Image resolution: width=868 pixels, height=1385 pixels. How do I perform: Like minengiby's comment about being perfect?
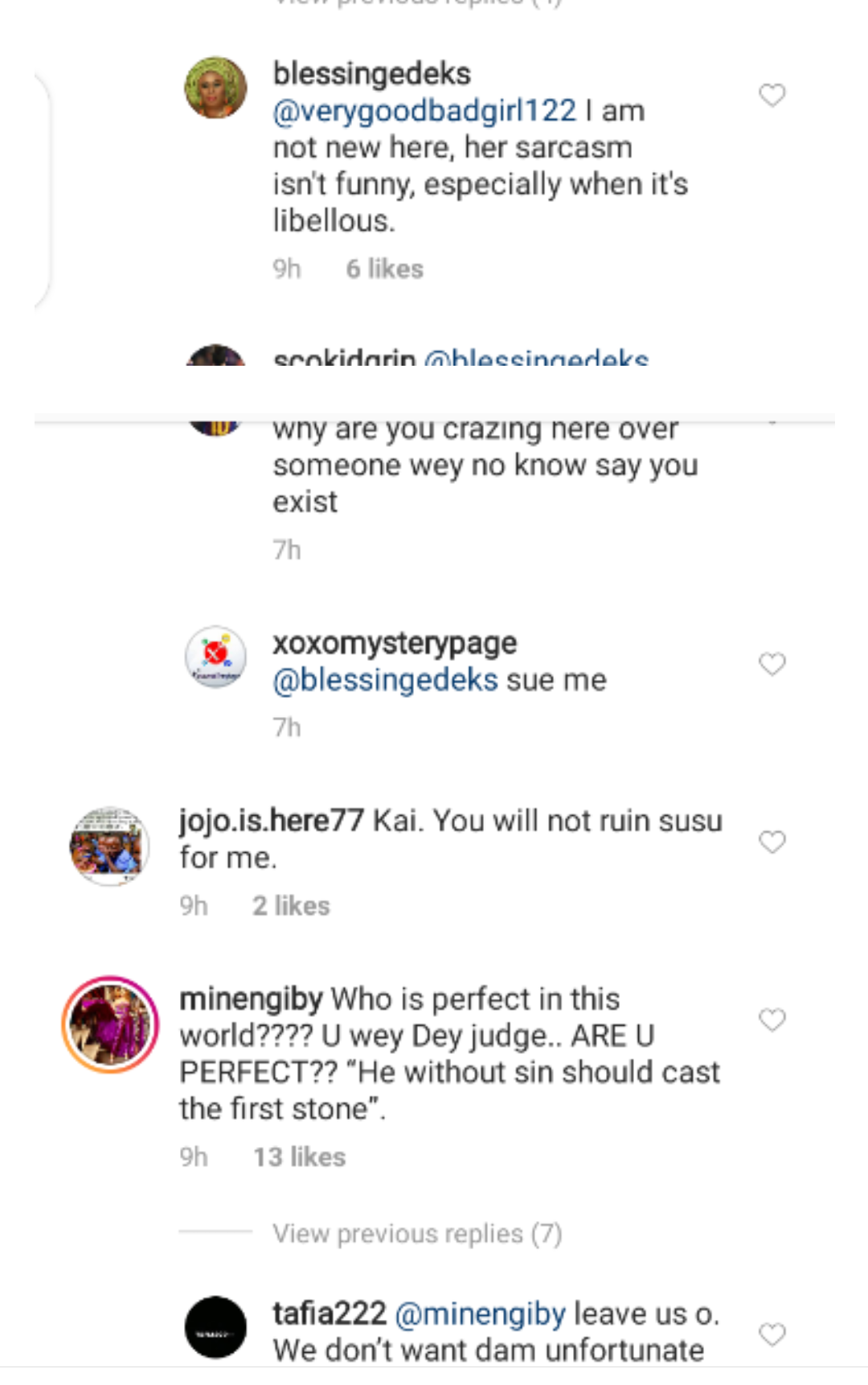[772, 1019]
